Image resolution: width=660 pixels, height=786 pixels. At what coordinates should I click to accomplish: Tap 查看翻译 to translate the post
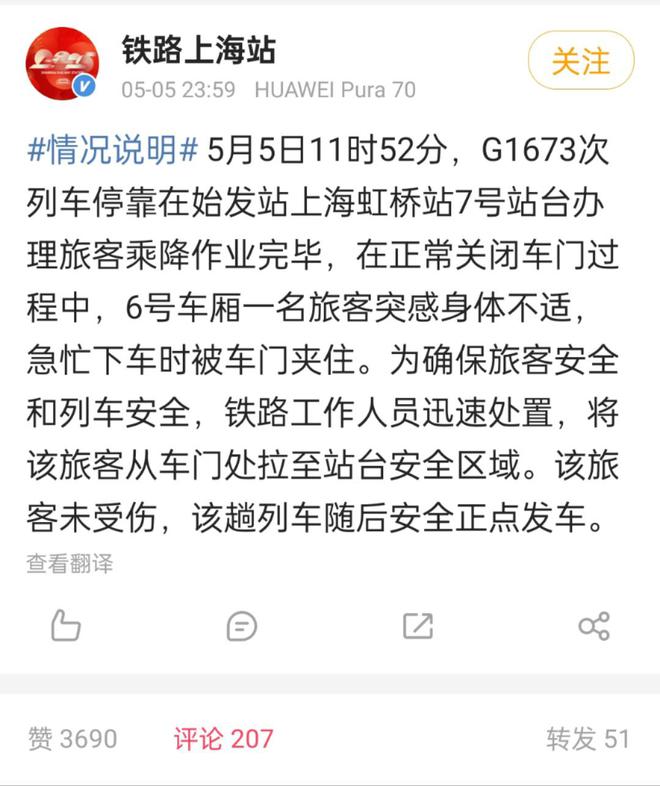pyautogui.click(x=69, y=564)
